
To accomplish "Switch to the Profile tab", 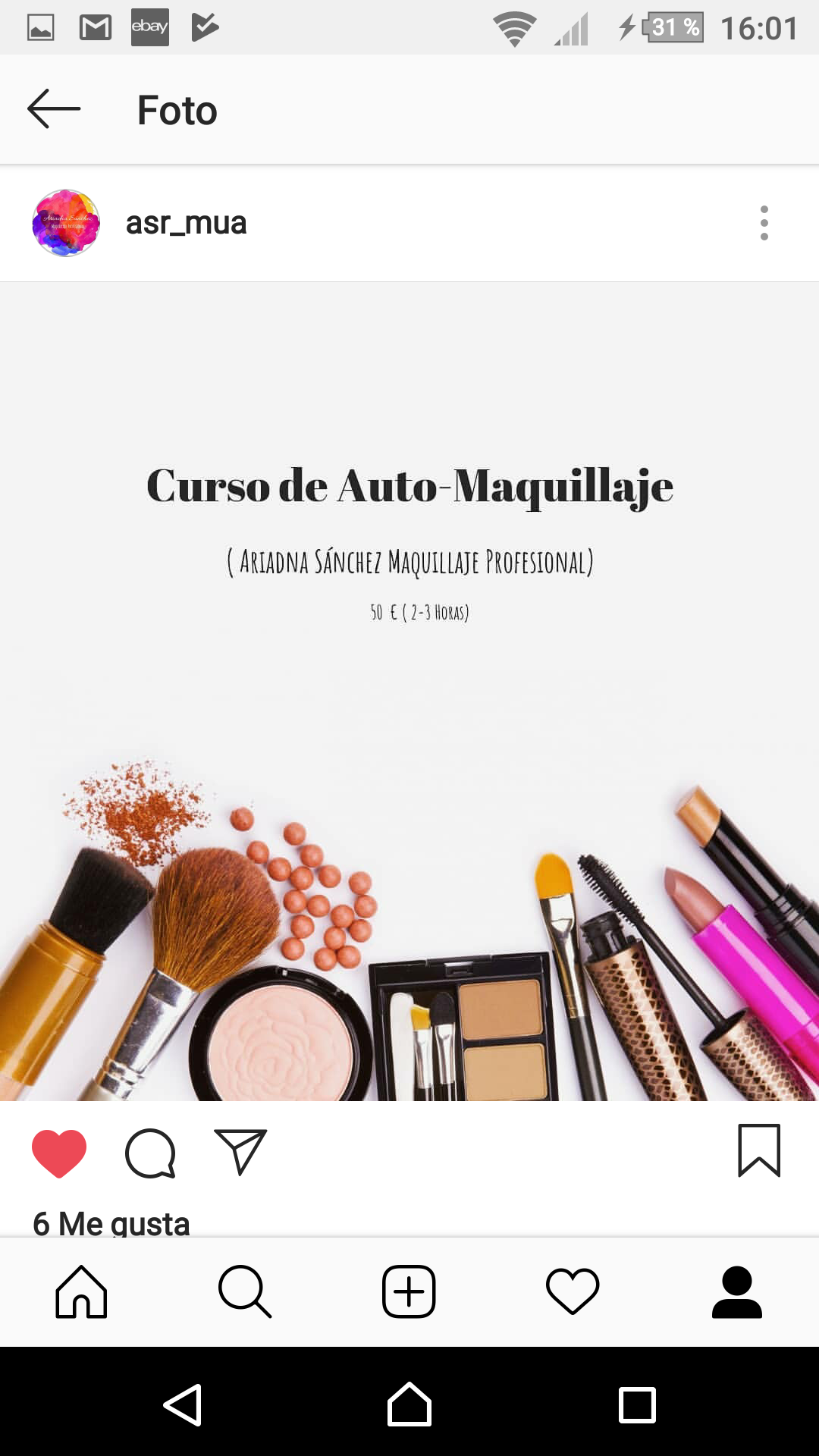I will coord(736,1291).
